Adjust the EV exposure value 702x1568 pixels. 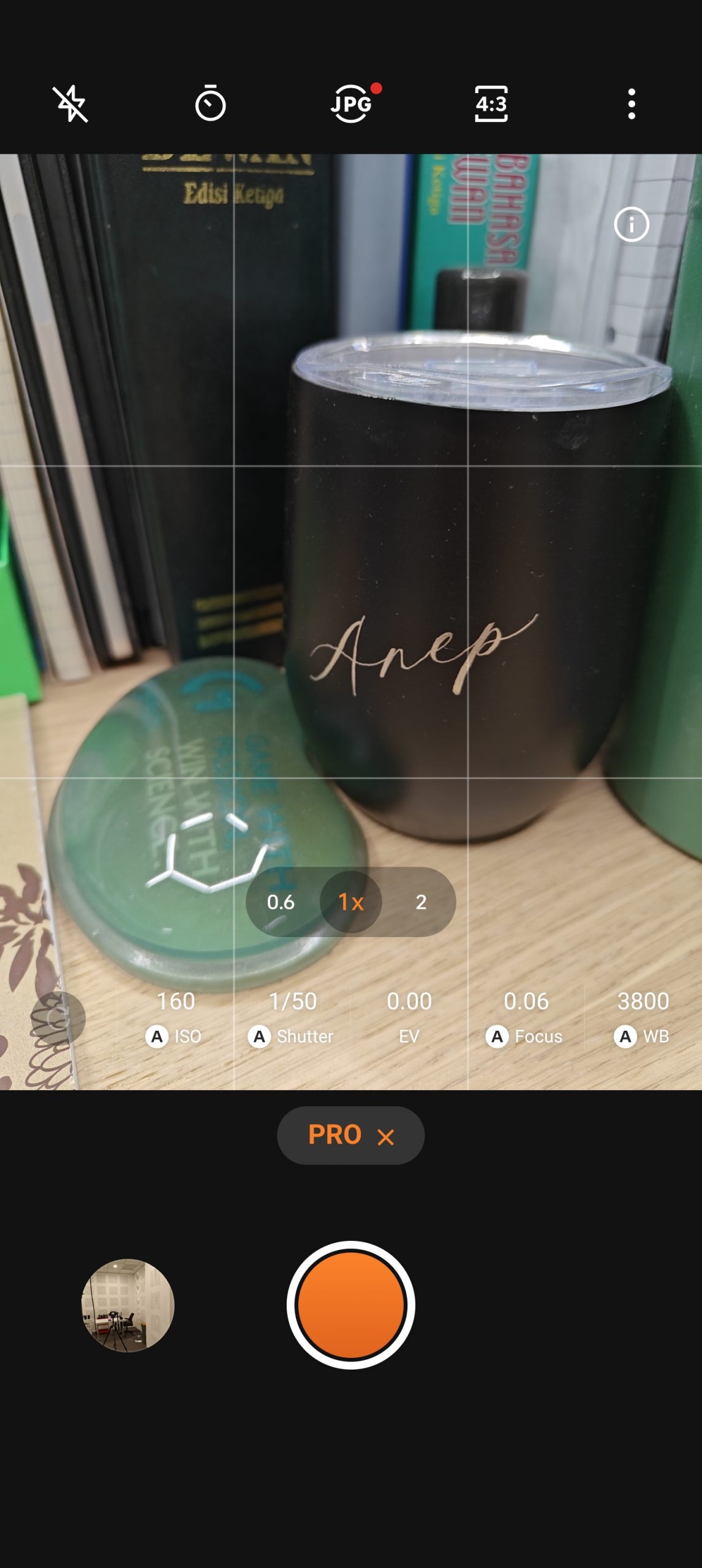(409, 1017)
